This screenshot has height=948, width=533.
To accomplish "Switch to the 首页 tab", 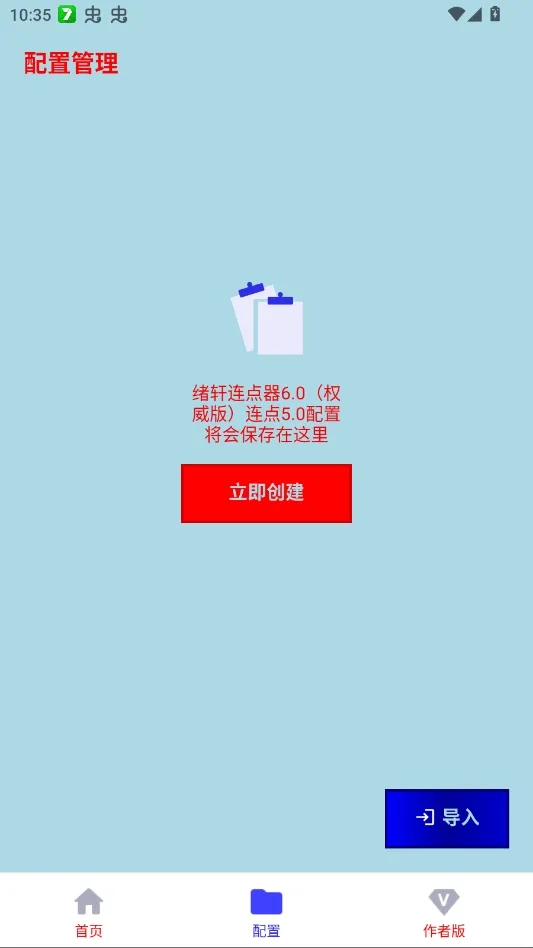I will pos(89,912).
